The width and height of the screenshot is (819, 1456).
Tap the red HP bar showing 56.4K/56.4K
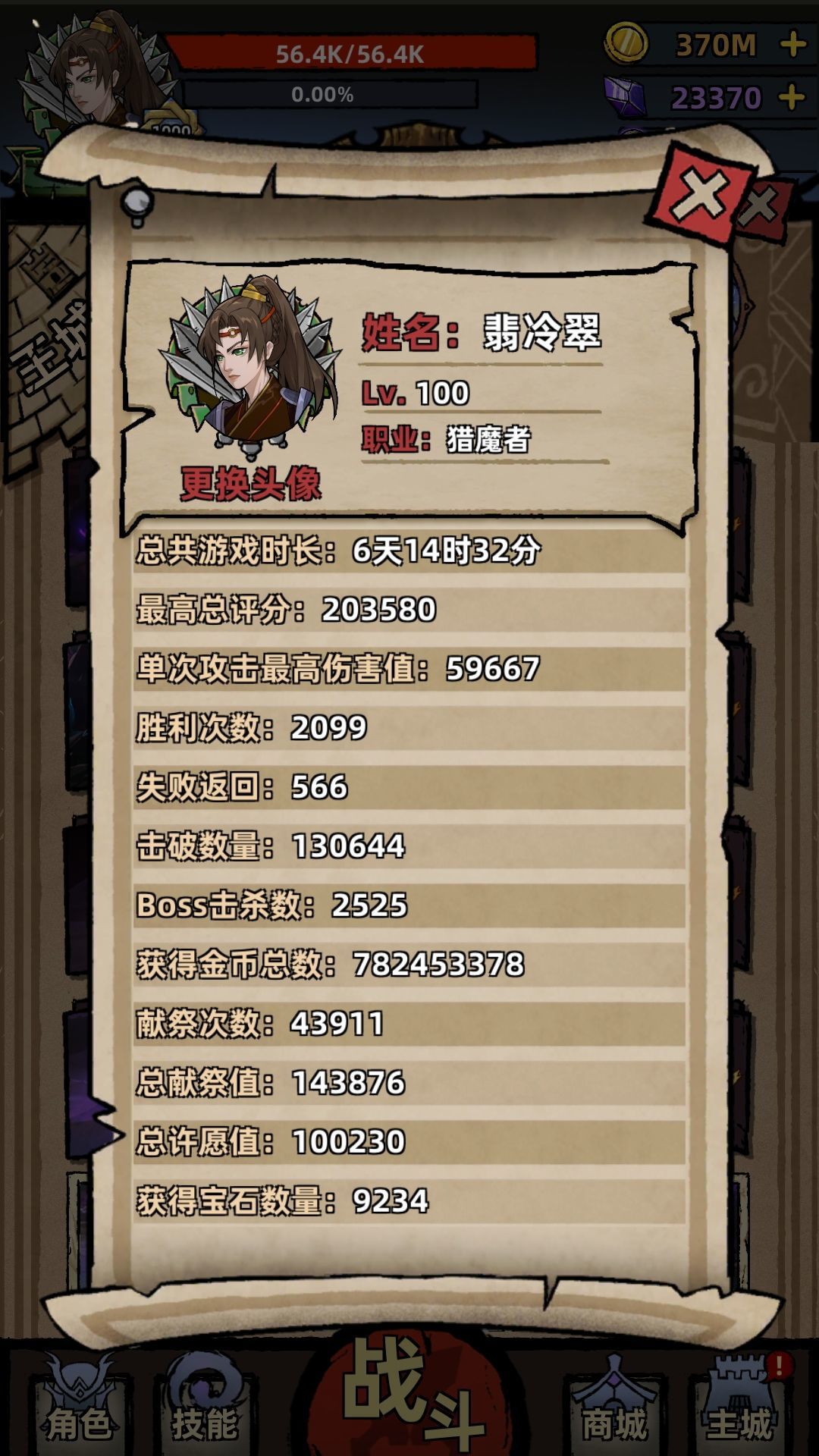point(349,53)
